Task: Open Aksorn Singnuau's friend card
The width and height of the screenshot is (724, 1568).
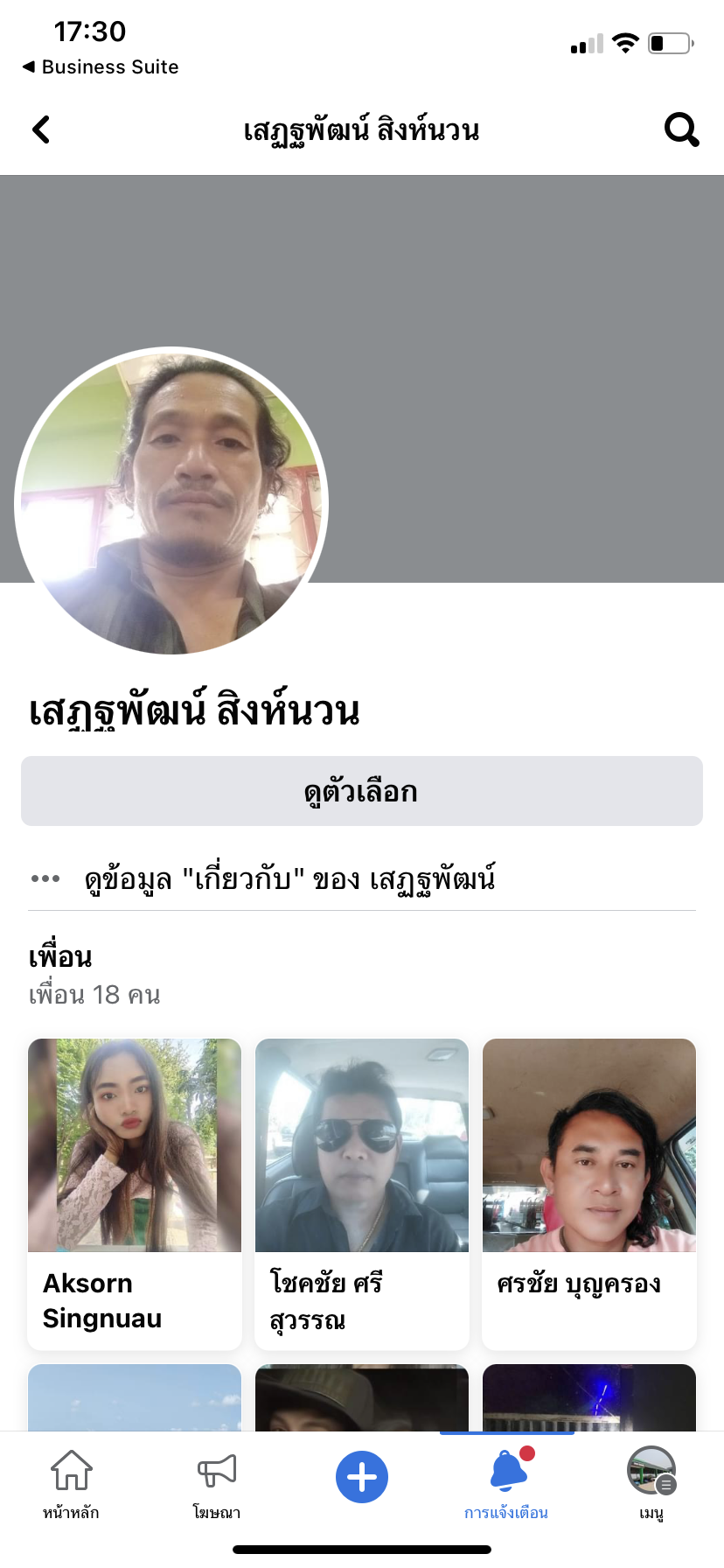Action: coord(135,1193)
